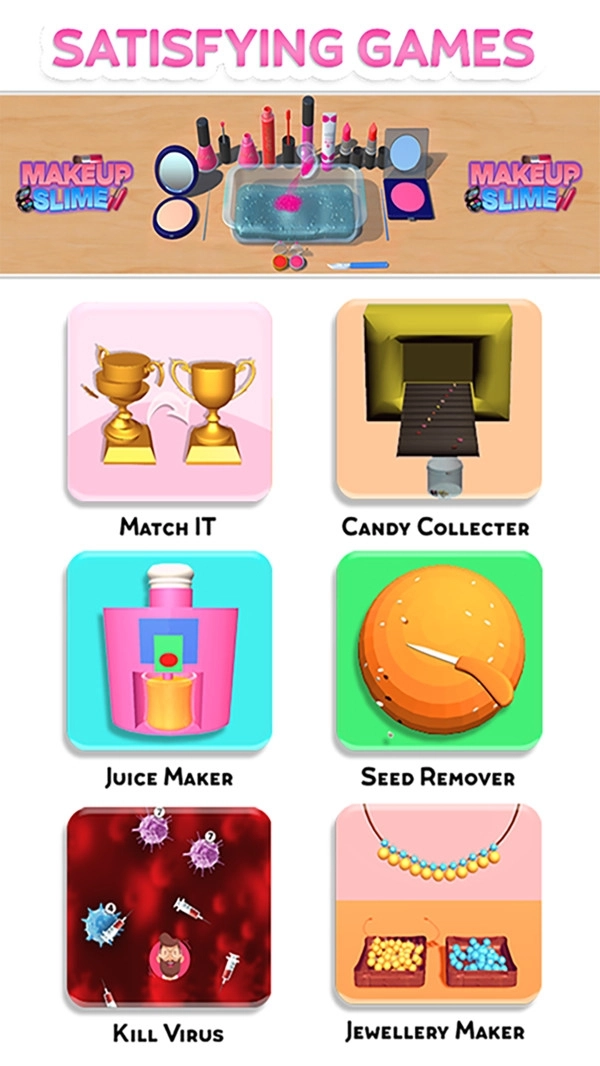Launch the Match IT game
The height and width of the screenshot is (1066, 600).
[x=169, y=402]
